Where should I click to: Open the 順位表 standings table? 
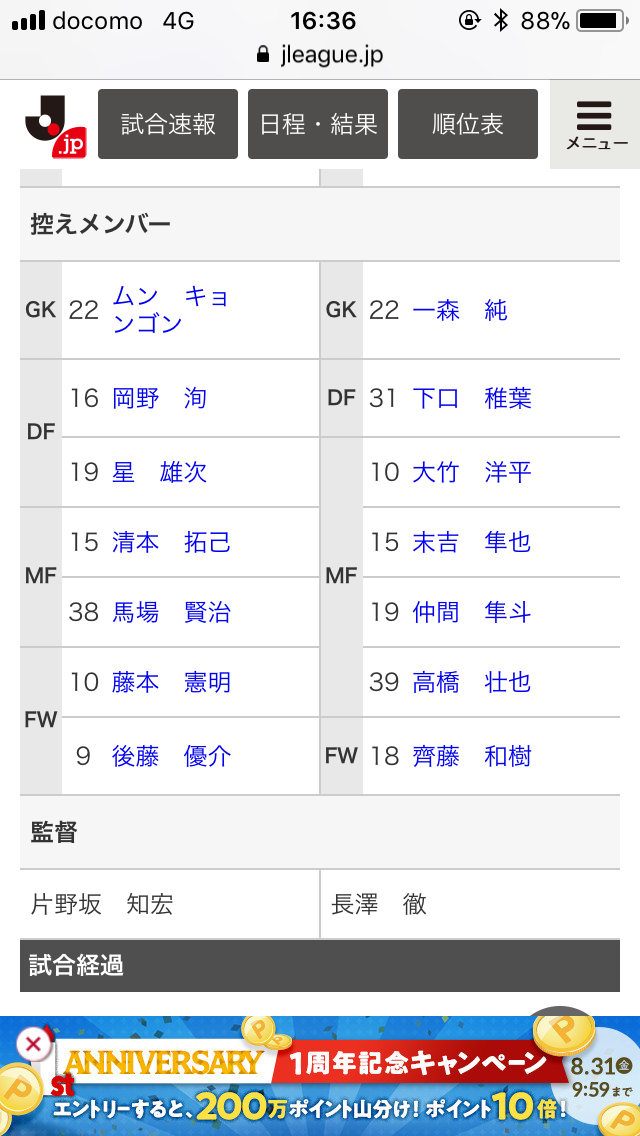pos(468,124)
